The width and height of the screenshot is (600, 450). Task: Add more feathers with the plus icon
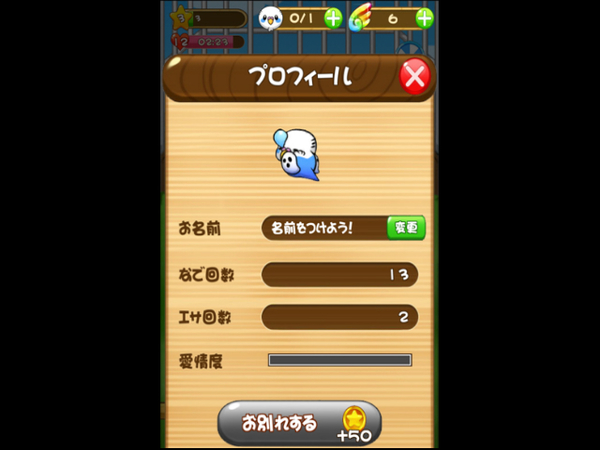tap(424, 18)
